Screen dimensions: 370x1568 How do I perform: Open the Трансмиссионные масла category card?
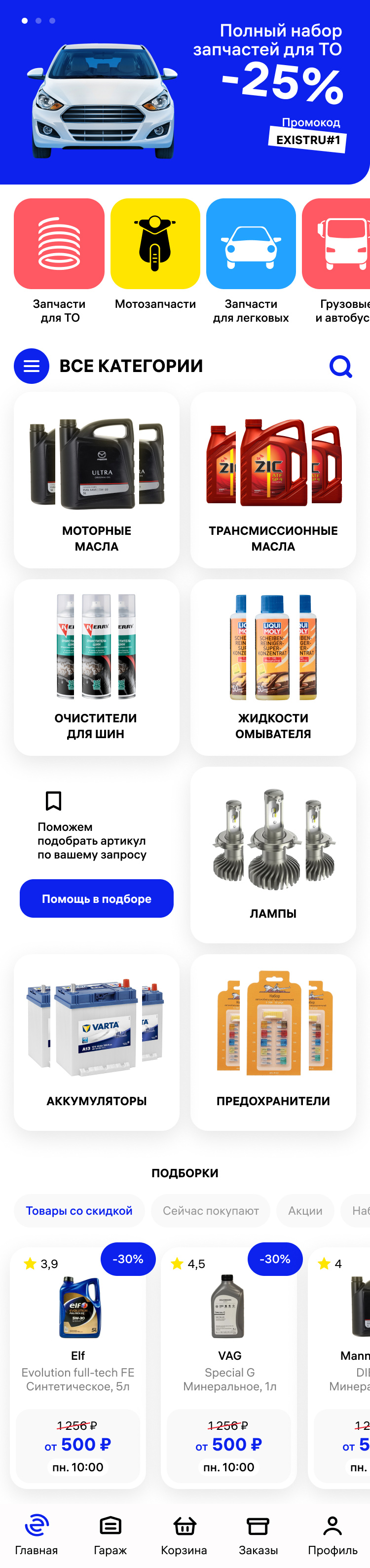coord(273,480)
